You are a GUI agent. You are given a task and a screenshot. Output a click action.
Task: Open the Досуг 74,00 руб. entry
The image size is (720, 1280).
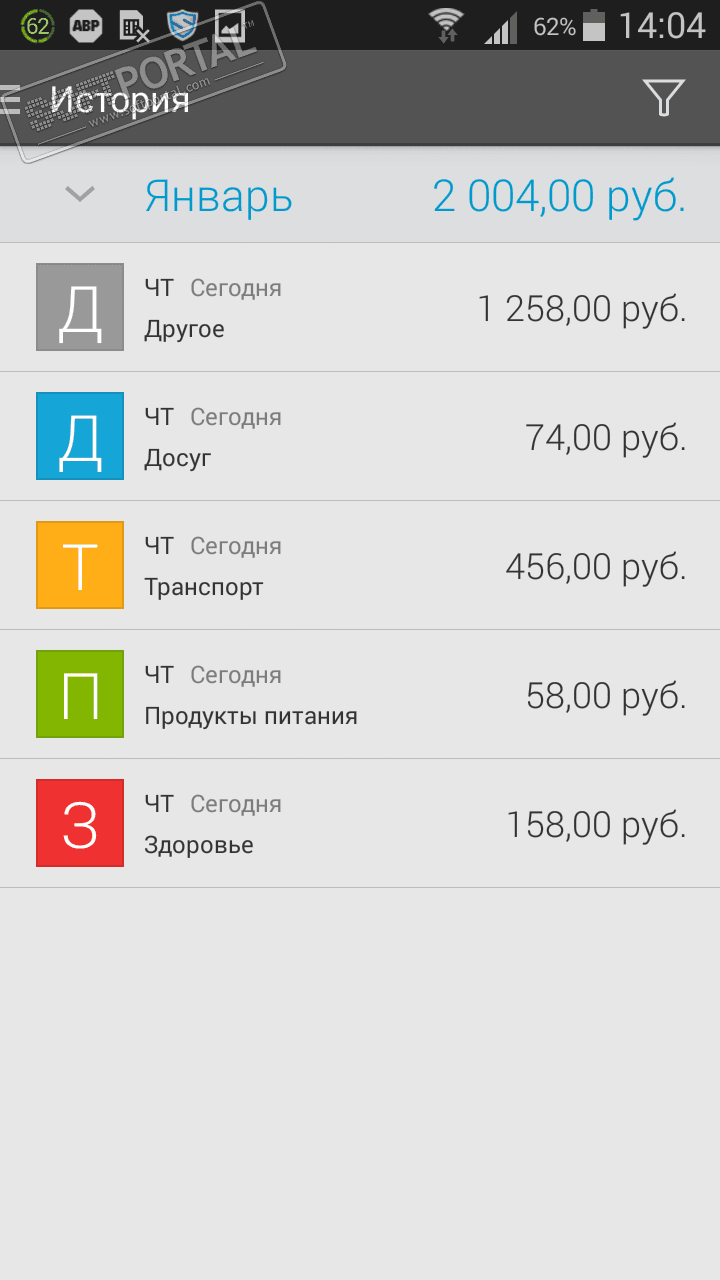360,437
